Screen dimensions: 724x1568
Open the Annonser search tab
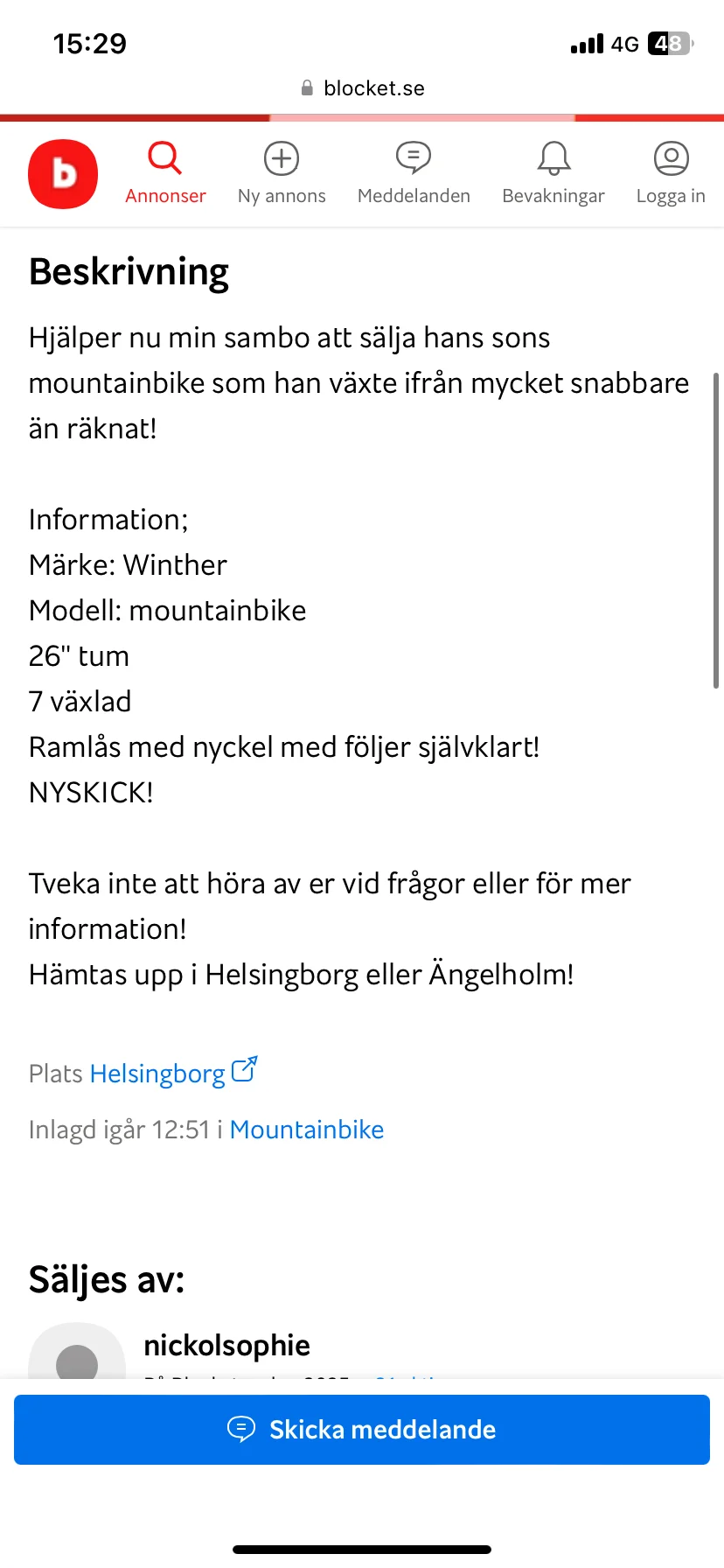(165, 173)
